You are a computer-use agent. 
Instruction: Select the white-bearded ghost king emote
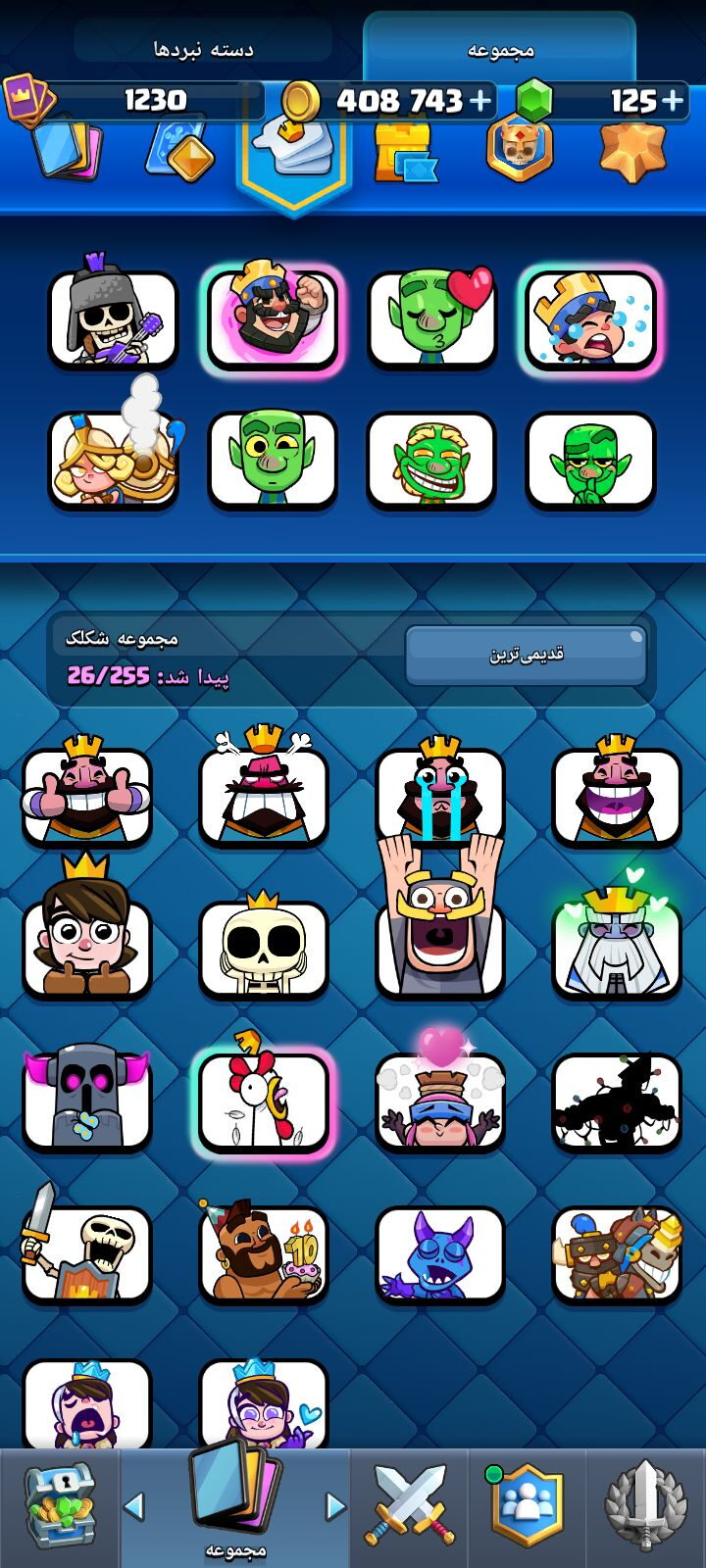(616, 943)
